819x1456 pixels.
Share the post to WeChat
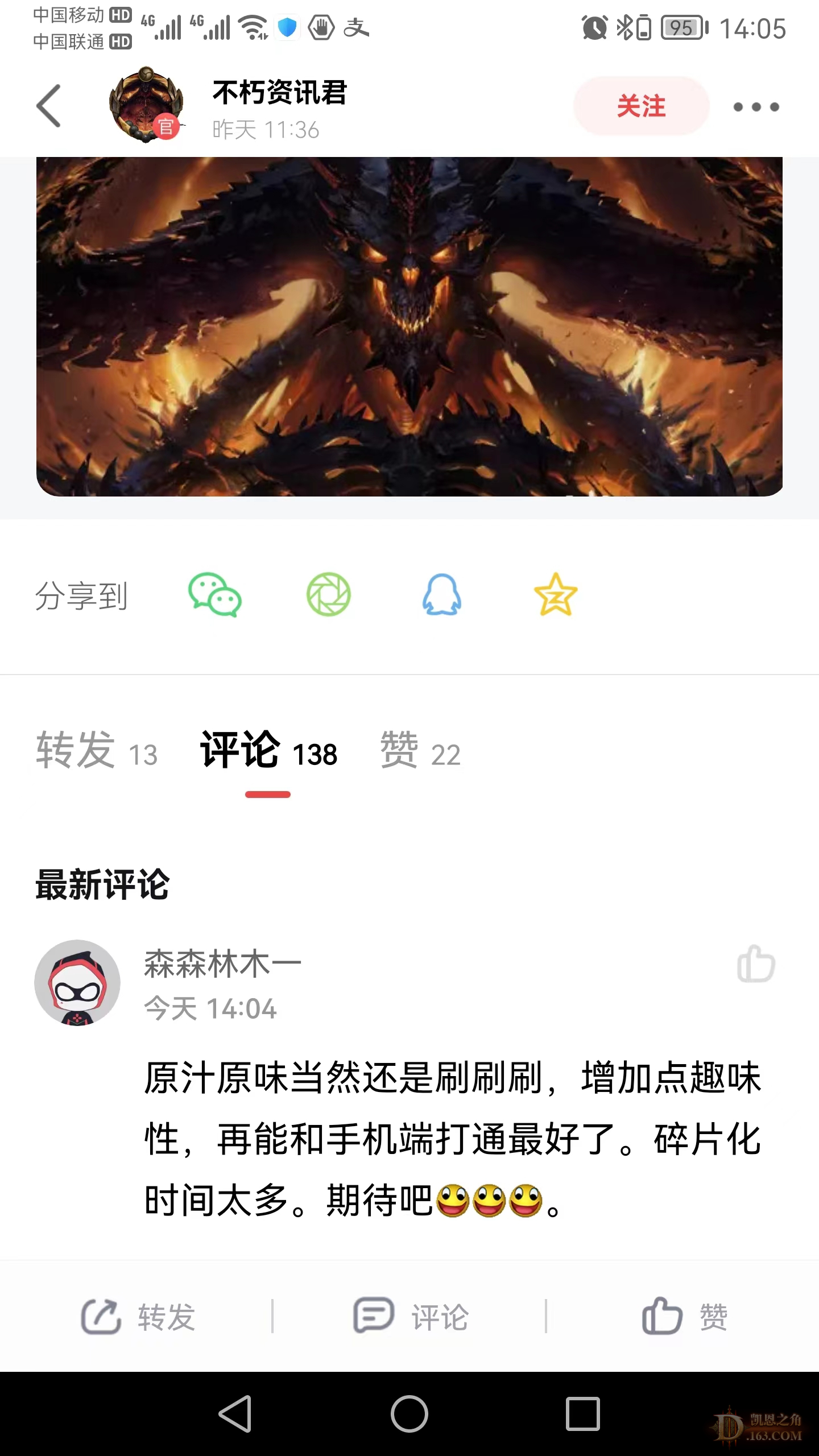click(215, 595)
